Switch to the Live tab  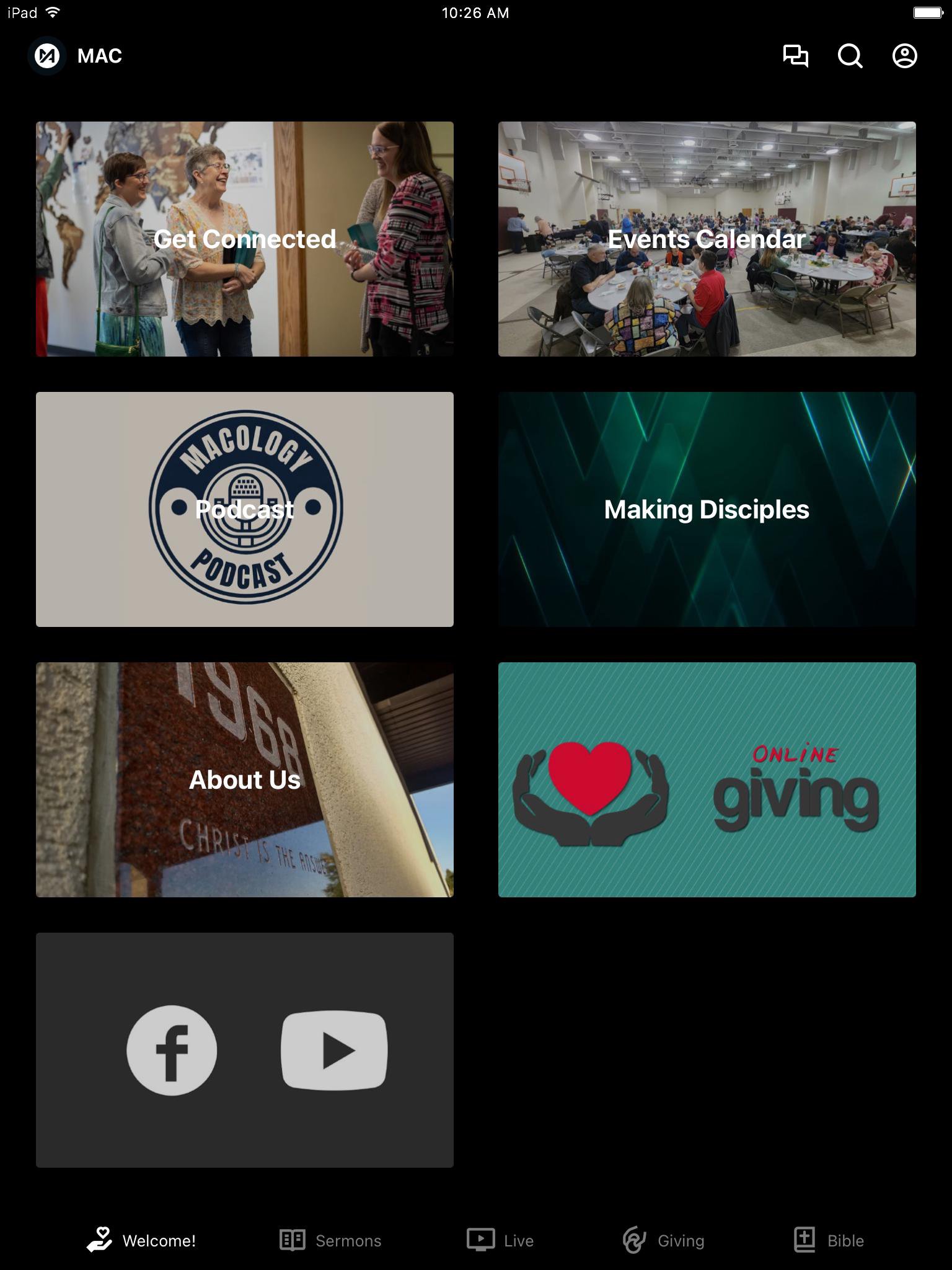(500, 1240)
